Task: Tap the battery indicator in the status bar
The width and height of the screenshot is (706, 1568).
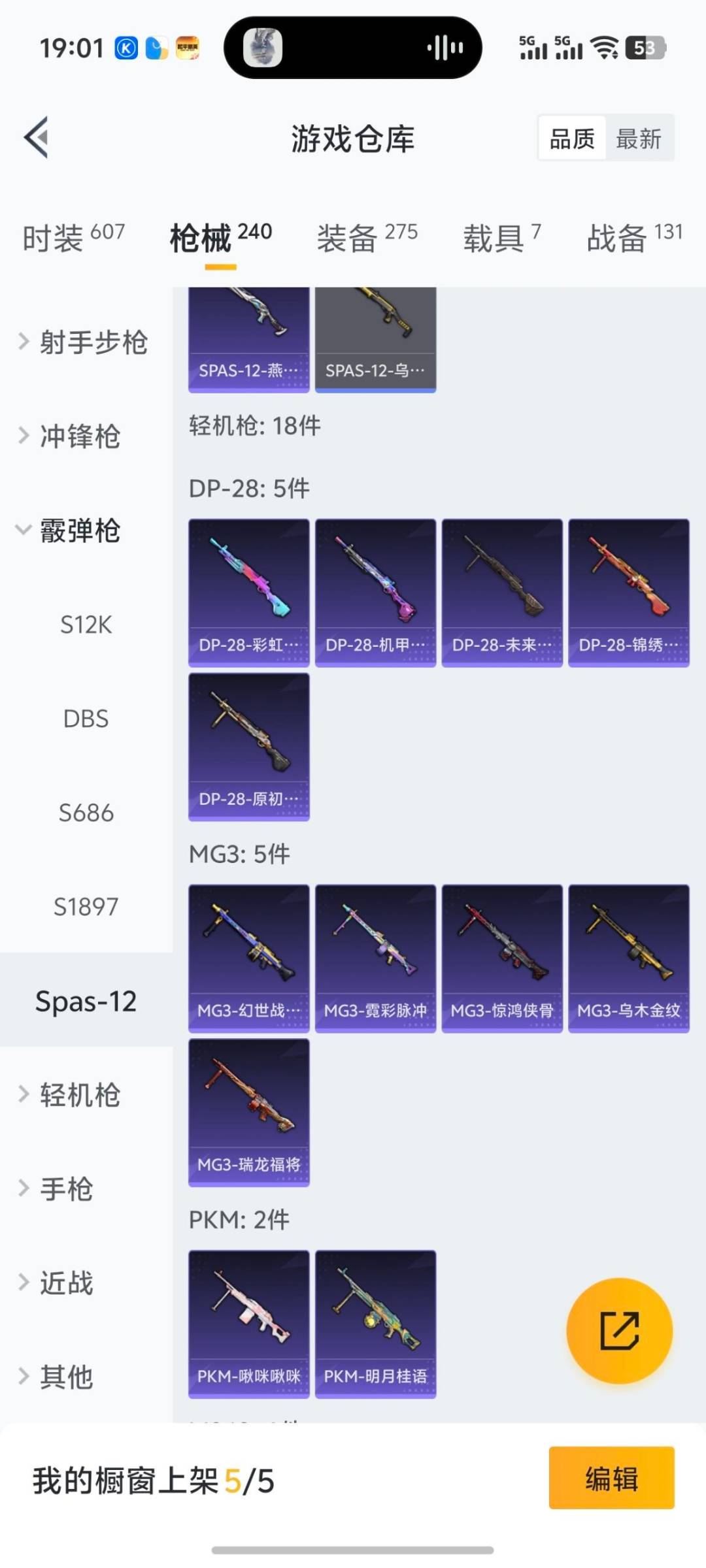Action: (644, 47)
